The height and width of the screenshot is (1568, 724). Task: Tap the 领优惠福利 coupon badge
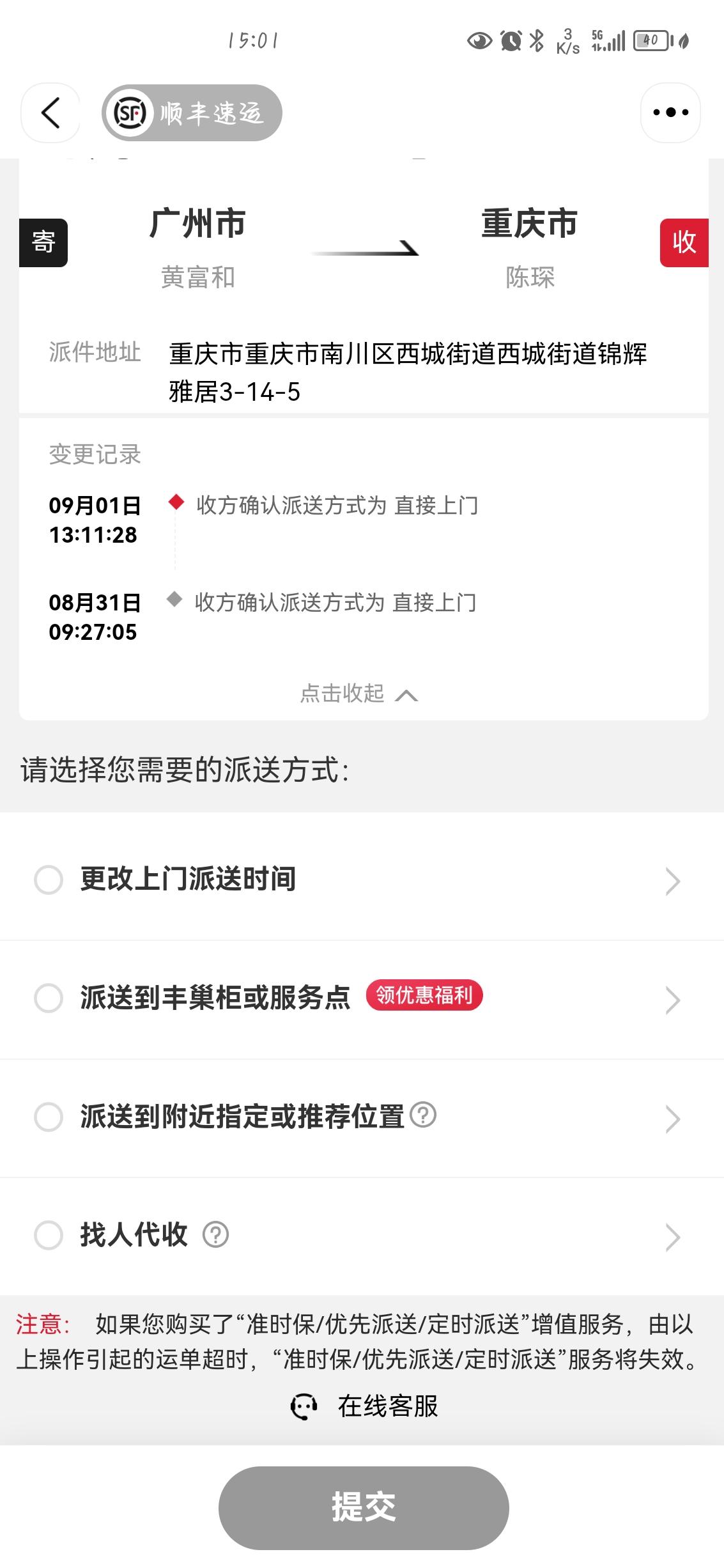[x=424, y=995]
